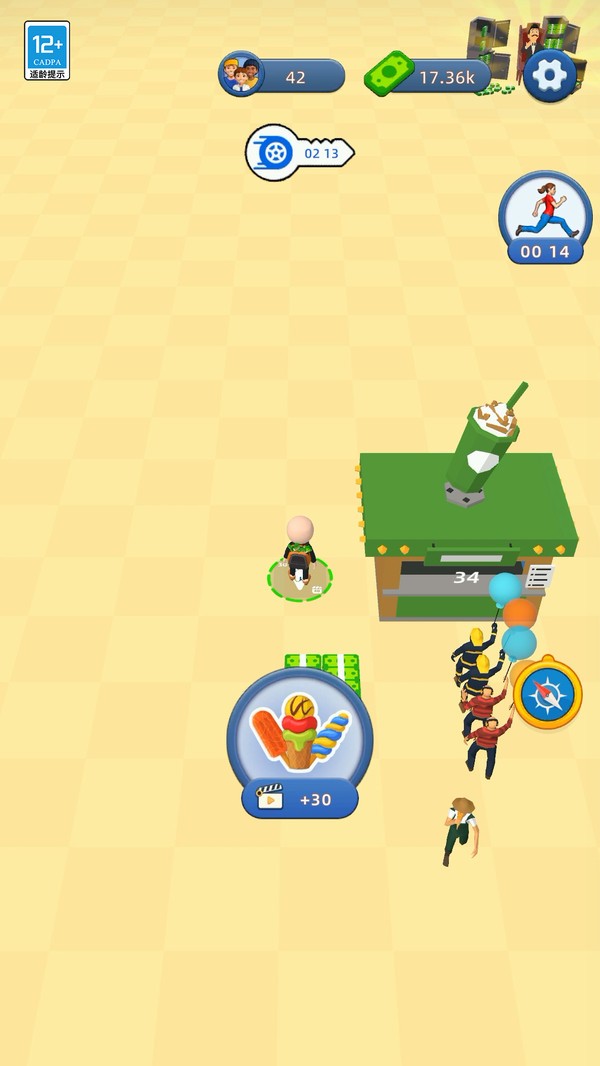The width and height of the screenshot is (600, 1066).
Task: Open the 12+ CADPA age rating notice
Action: coord(47,50)
